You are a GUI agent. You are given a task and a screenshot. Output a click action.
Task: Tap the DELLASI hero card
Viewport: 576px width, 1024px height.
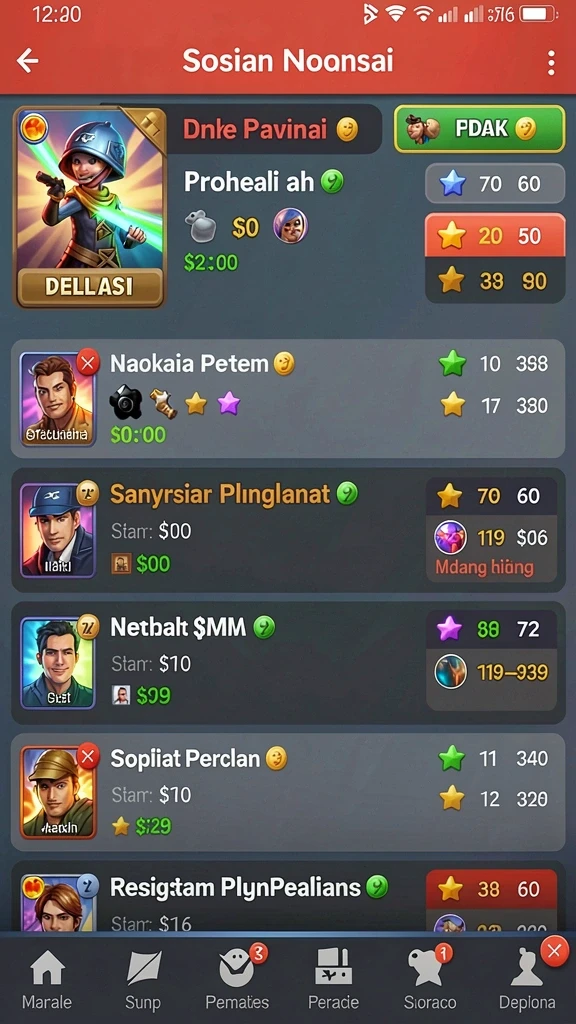[x=89, y=207]
